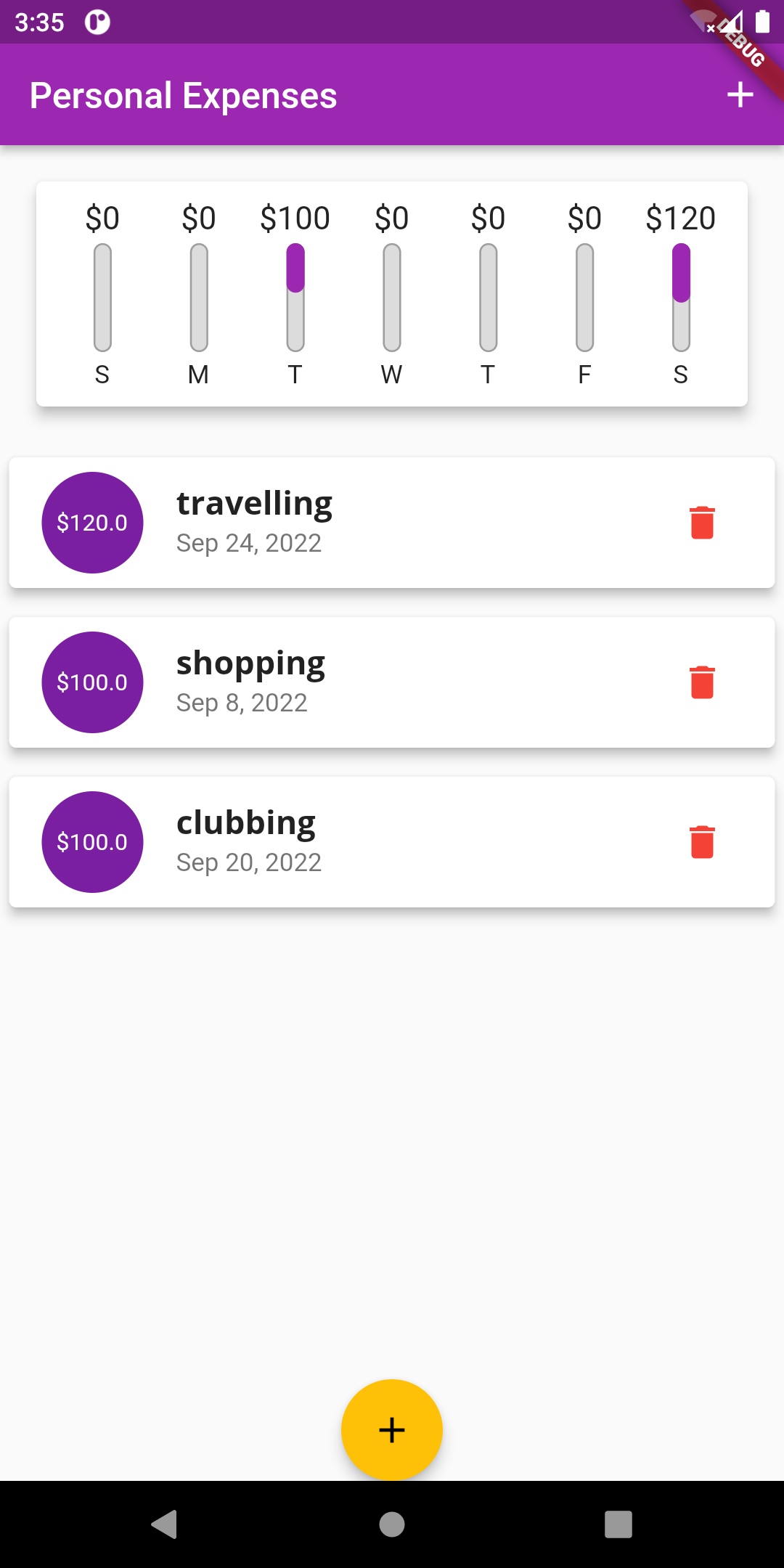Tap the $100.0 circle avatar for clubbing

tap(91, 841)
